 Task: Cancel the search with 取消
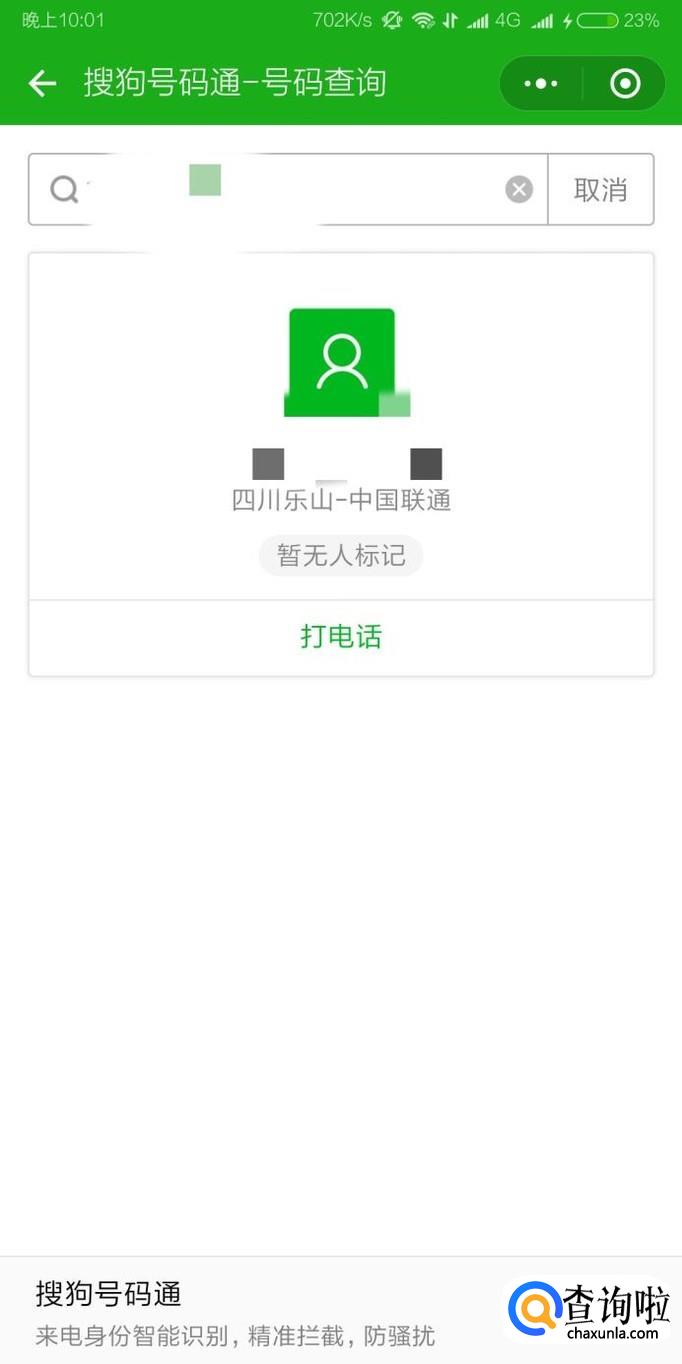coord(600,189)
